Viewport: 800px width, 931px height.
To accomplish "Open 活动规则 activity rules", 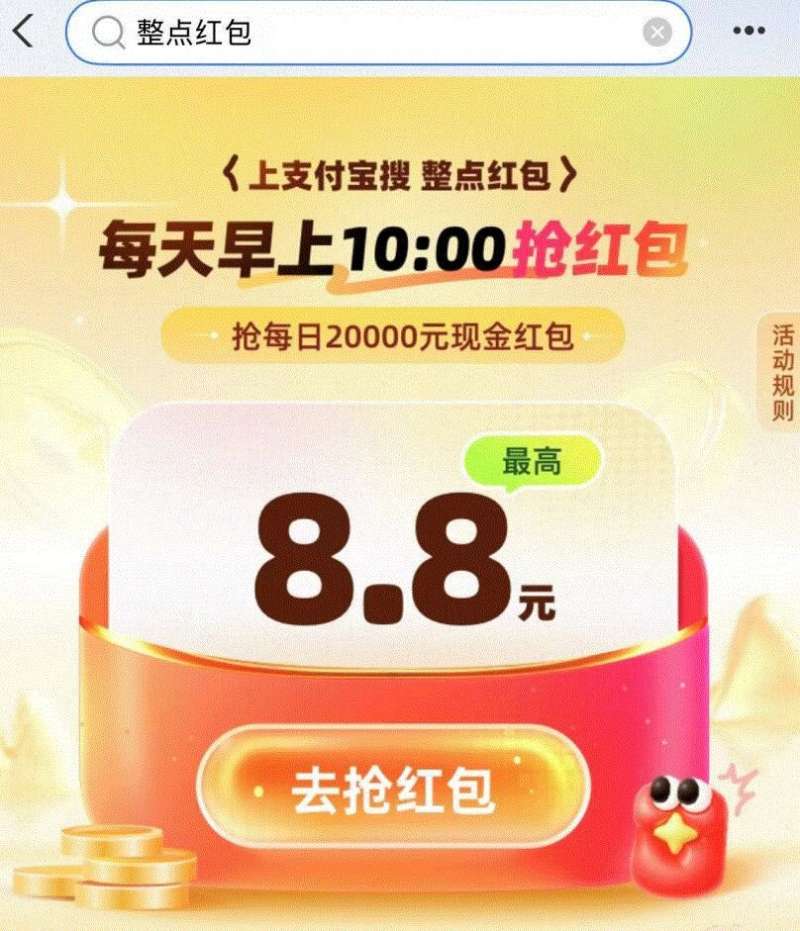I will click(x=782, y=371).
